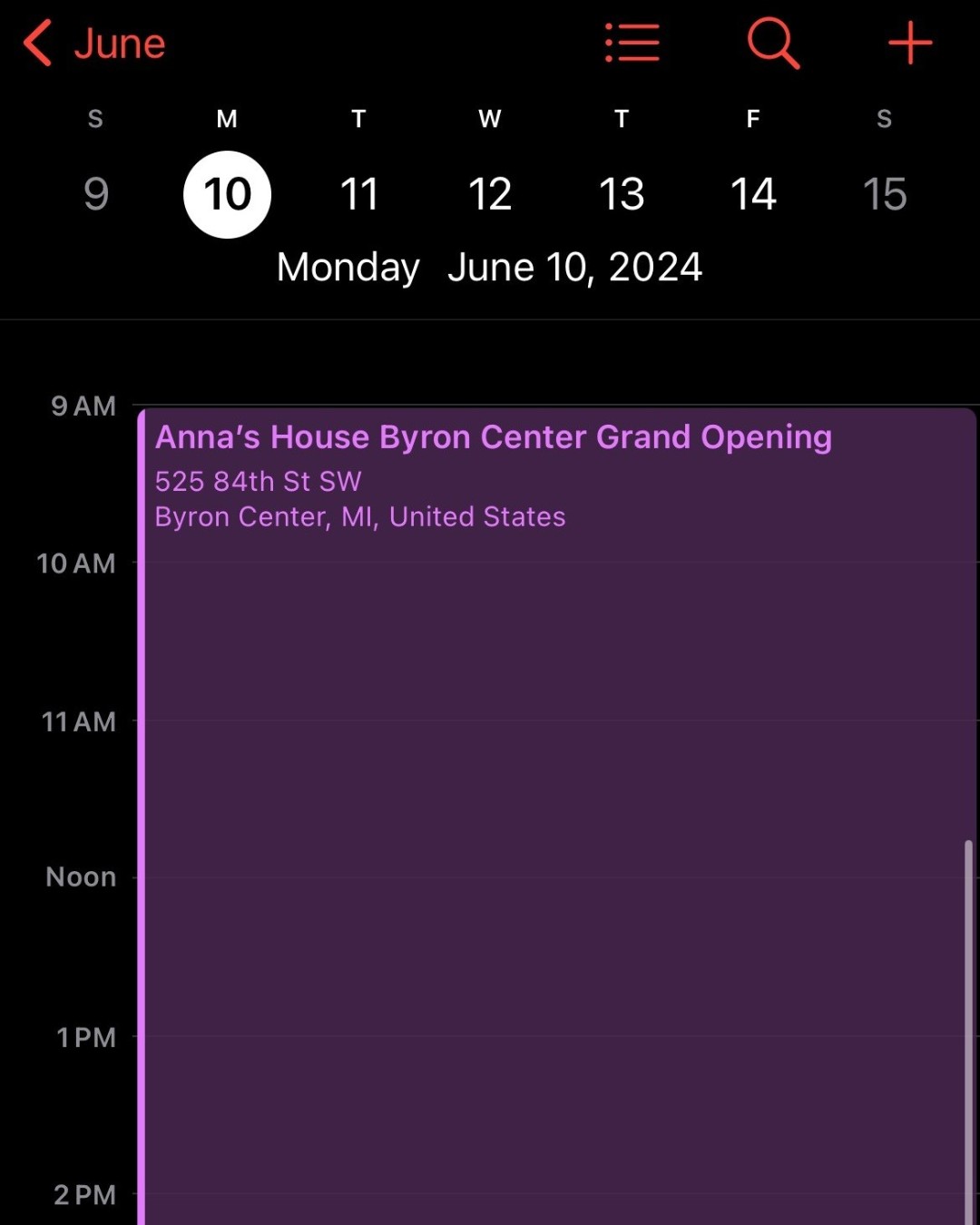Select Wednesday the 12th
The width and height of the screenshot is (980, 1225).
pyautogui.click(x=490, y=193)
